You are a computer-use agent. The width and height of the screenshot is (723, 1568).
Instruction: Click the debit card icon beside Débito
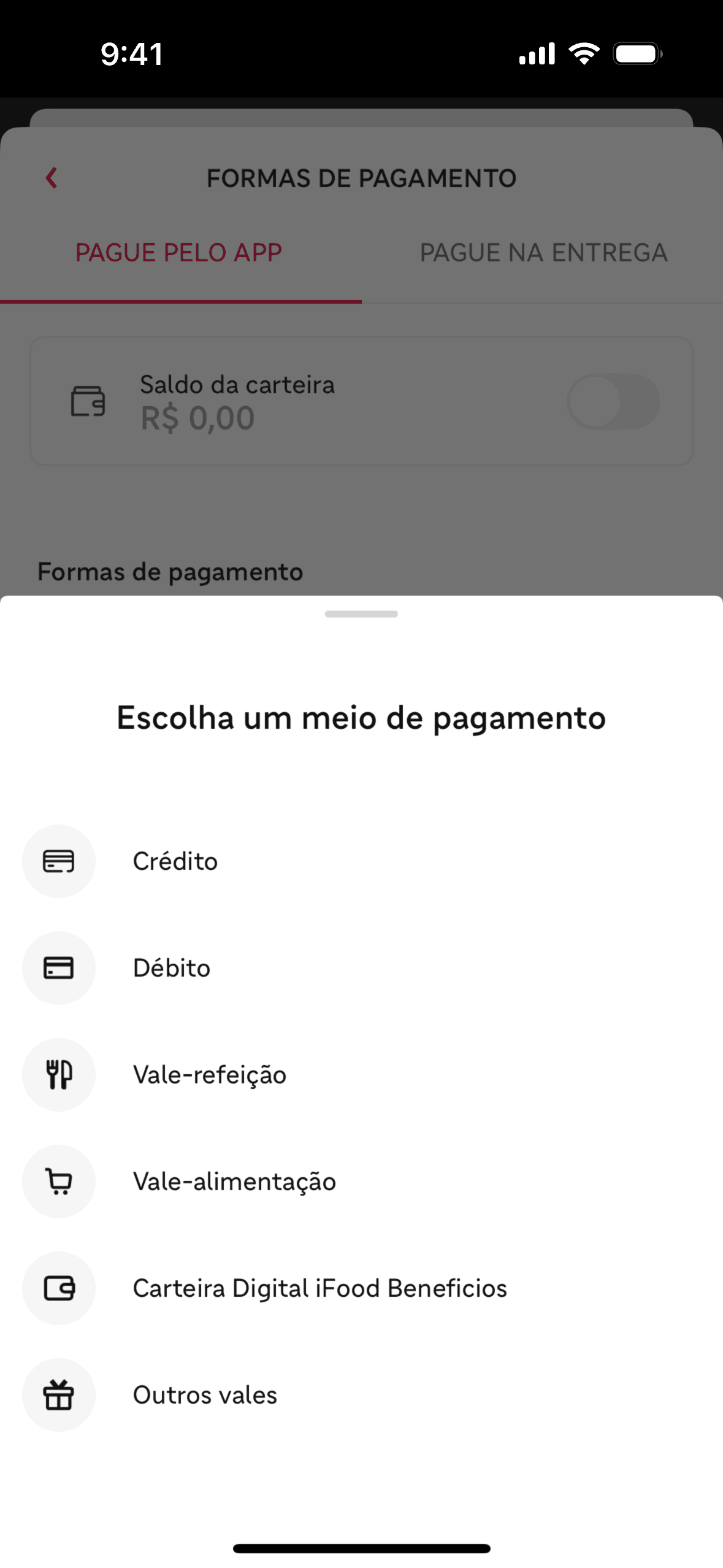coord(59,967)
